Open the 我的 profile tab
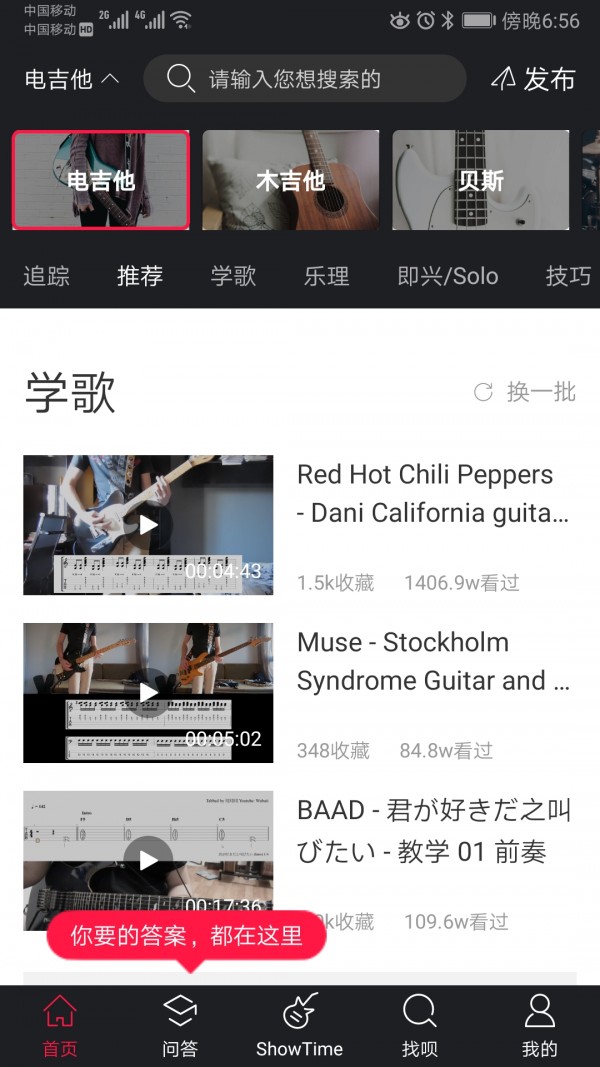 (x=539, y=1026)
